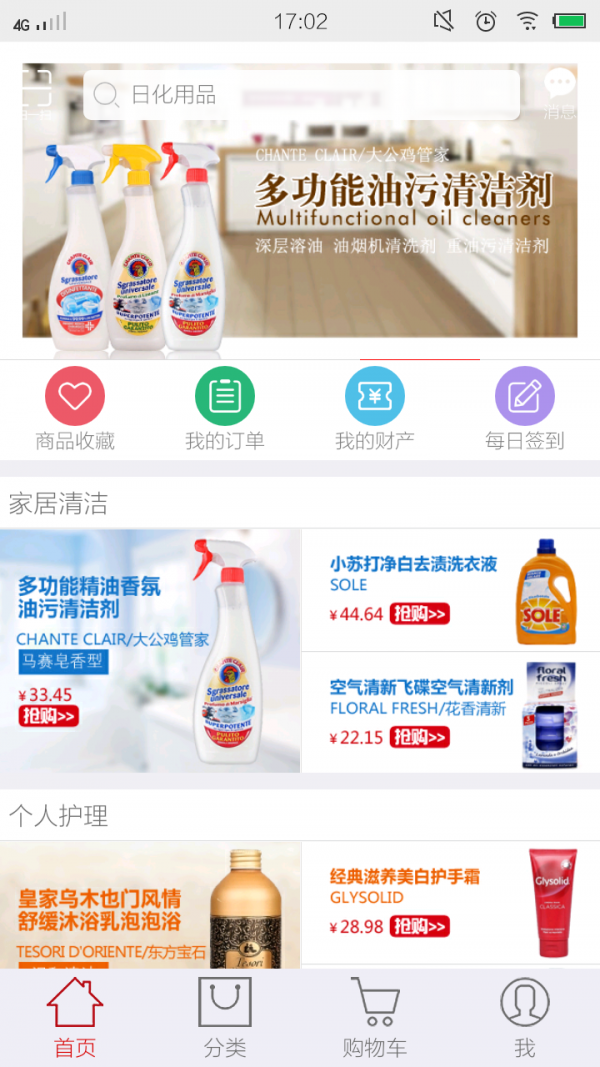Open the 多功能精油香氛油污清洁剂 product card
The image size is (600, 1067).
click(x=150, y=650)
